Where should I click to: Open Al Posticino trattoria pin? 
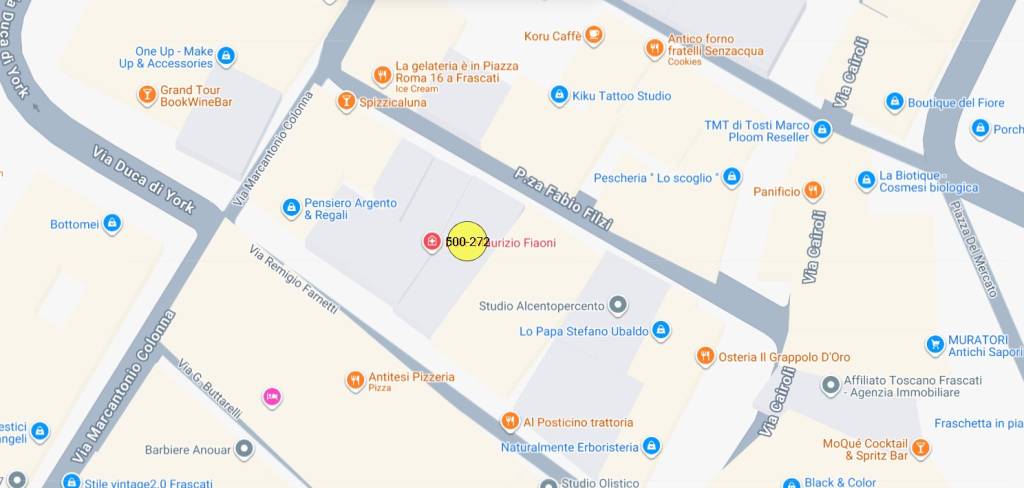pos(509,422)
